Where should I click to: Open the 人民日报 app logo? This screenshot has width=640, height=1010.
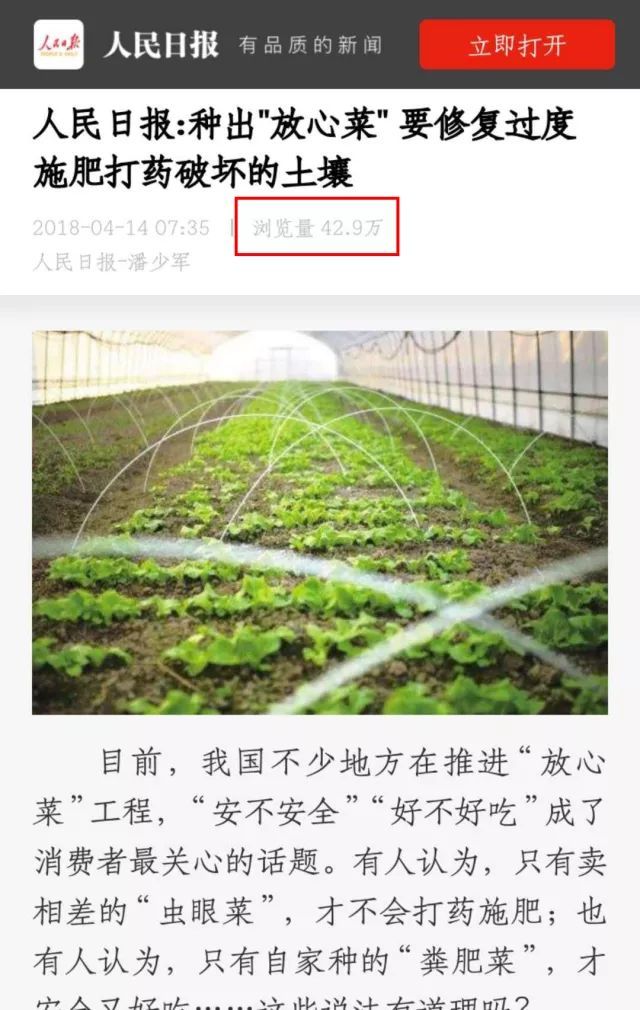[x=58, y=45]
